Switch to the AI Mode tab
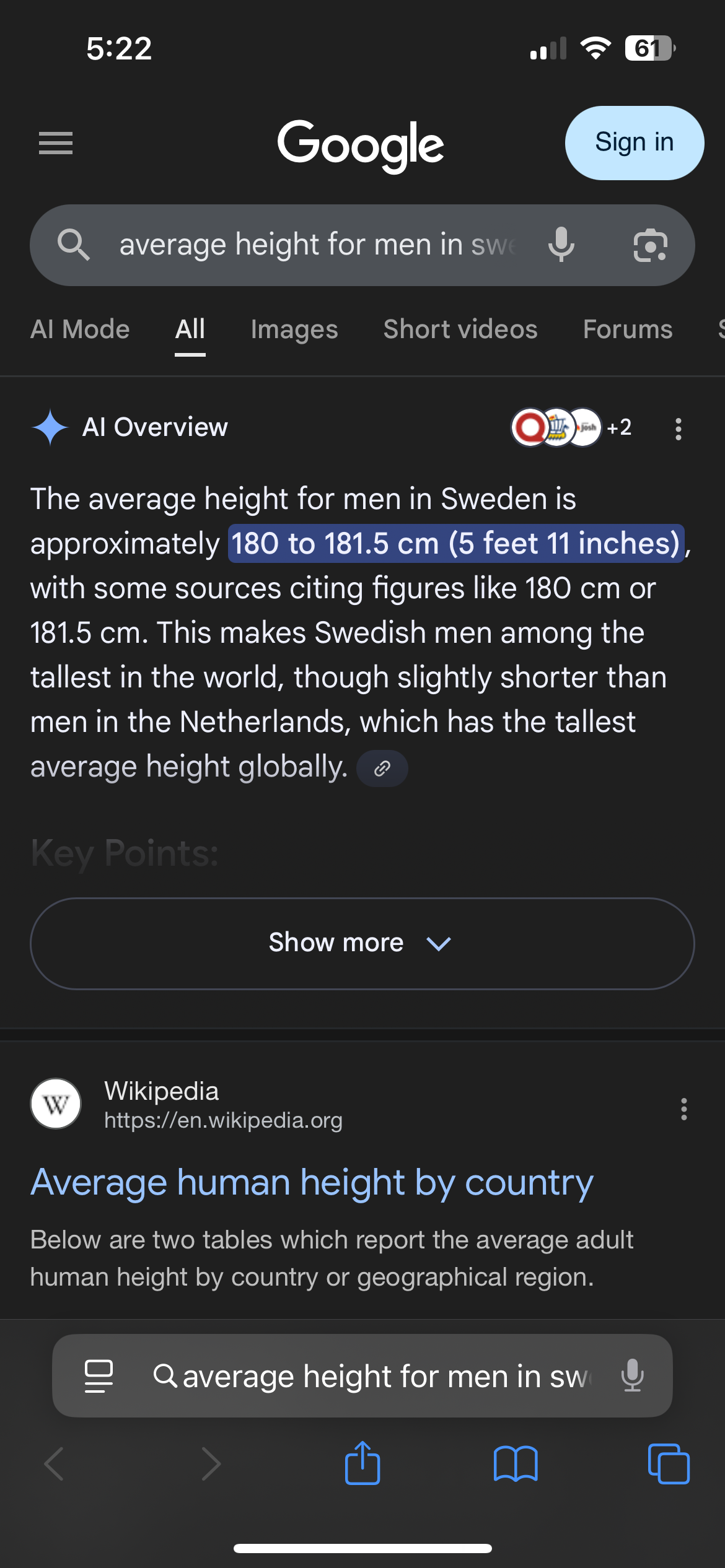Image resolution: width=725 pixels, height=1568 pixels. pyautogui.click(x=80, y=329)
